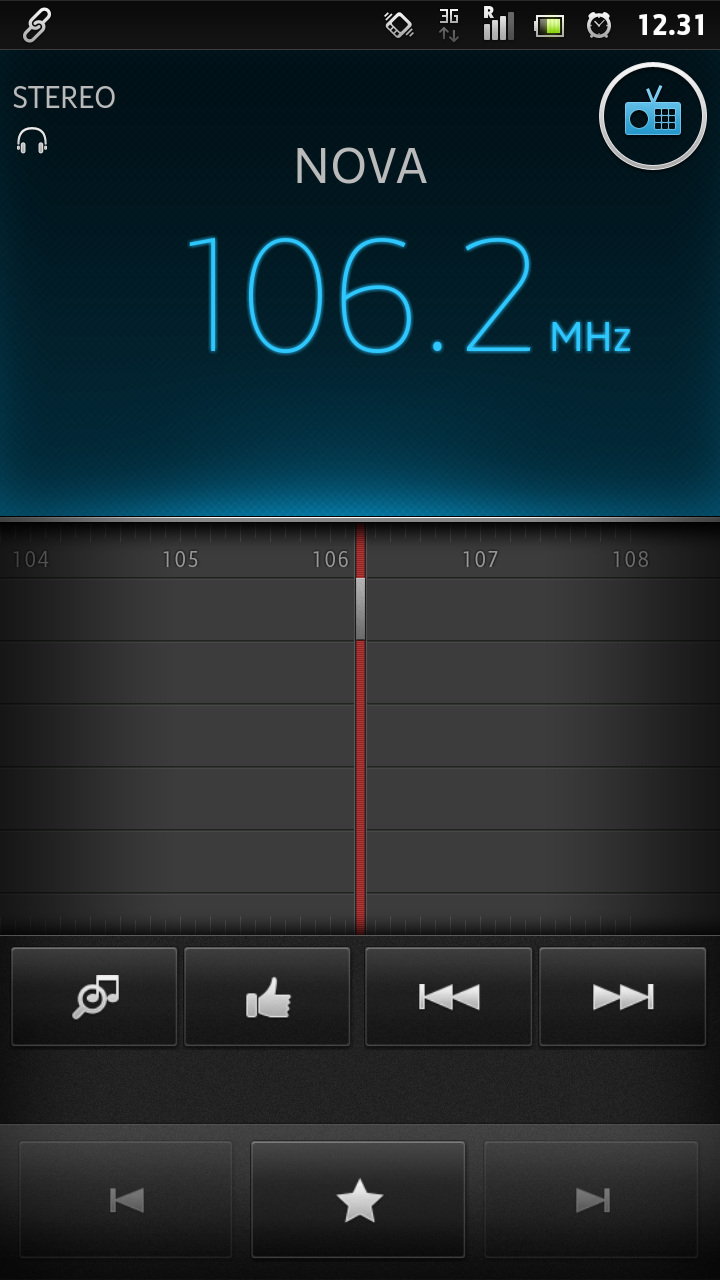Identify the playing song with TrackID

click(x=94, y=996)
